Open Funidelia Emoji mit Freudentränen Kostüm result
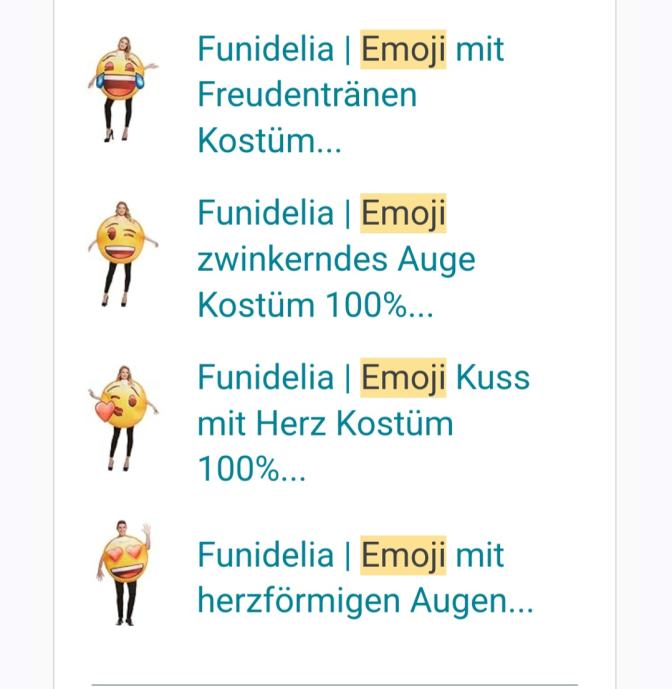Image resolution: width=672 pixels, height=689 pixels. coord(350,95)
